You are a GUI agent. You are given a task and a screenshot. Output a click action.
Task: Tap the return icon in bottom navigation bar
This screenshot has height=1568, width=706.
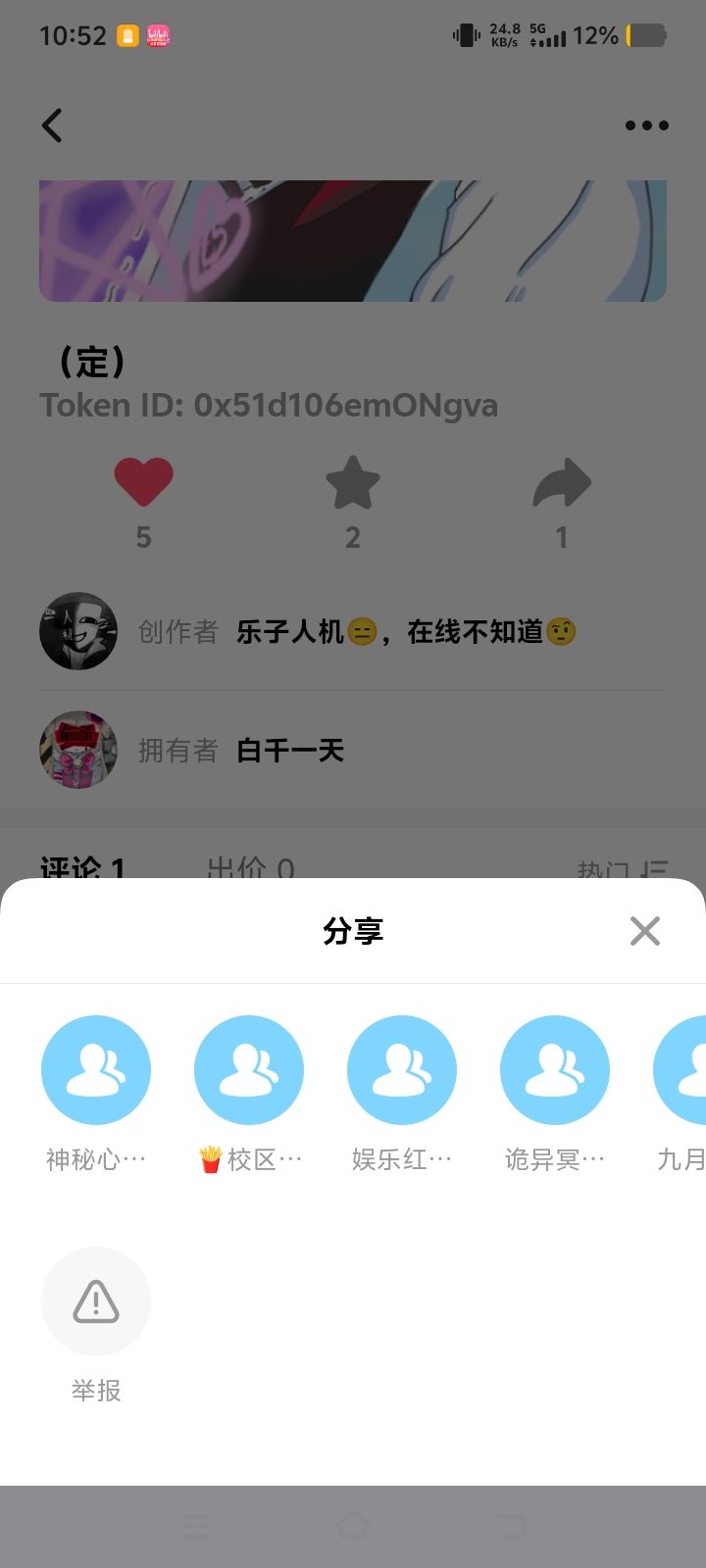(509, 1526)
